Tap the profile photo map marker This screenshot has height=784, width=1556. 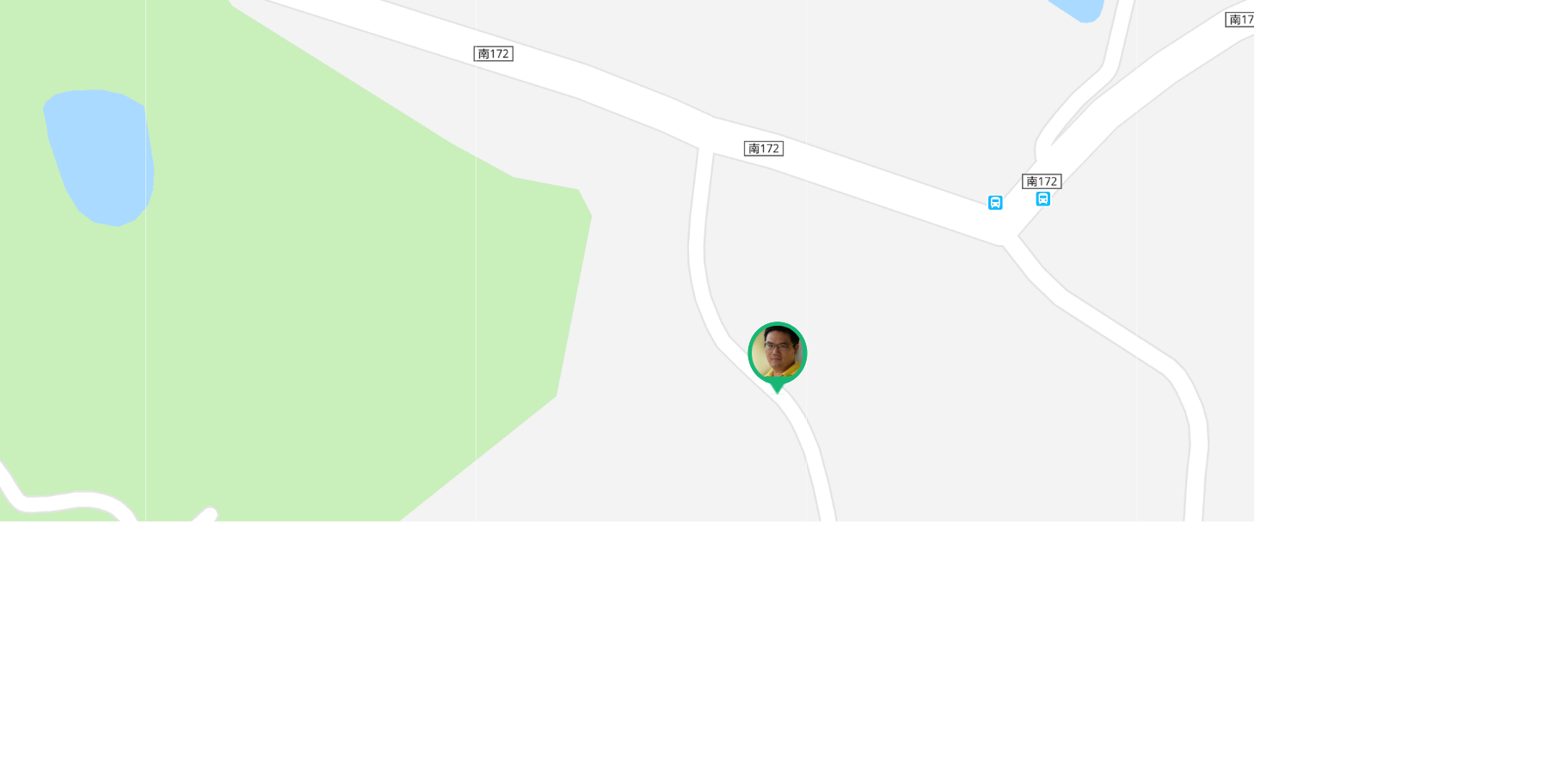coord(777,352)
